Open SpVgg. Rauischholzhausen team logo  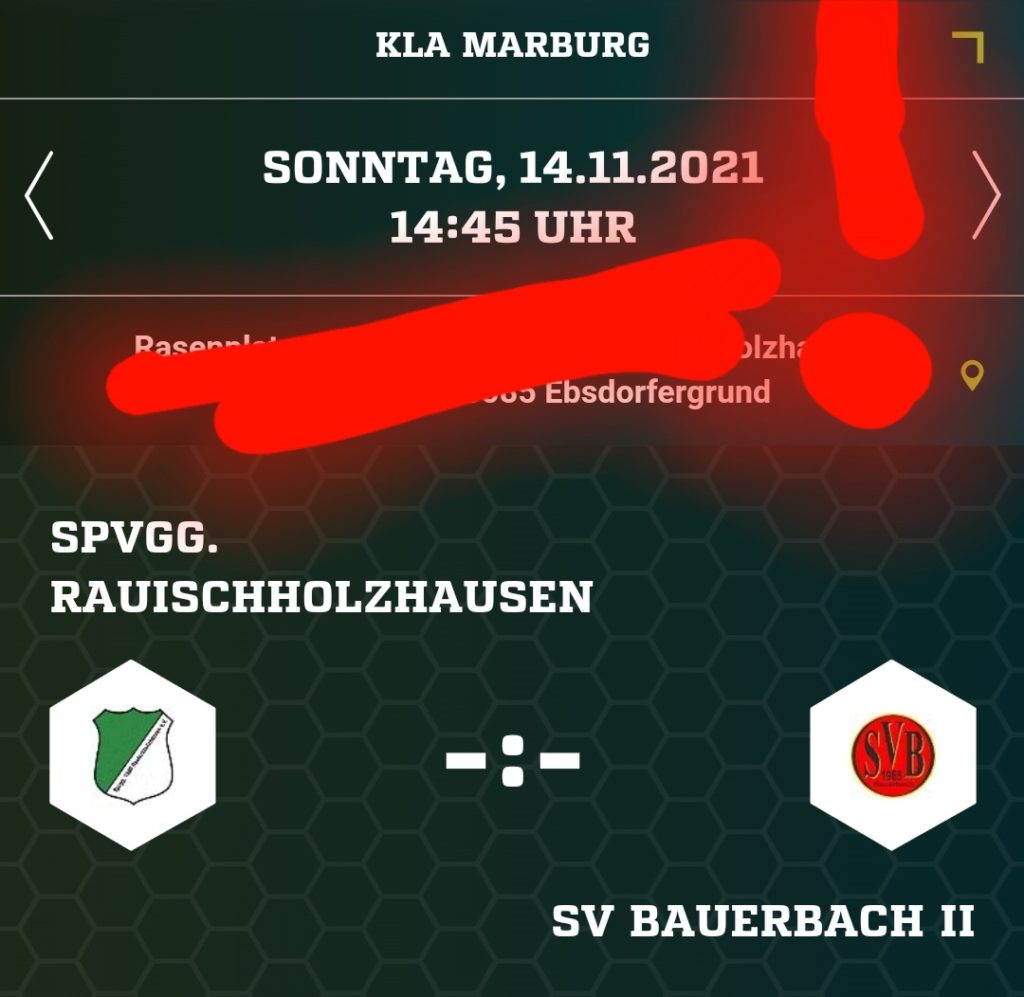(x=132, y=756)
